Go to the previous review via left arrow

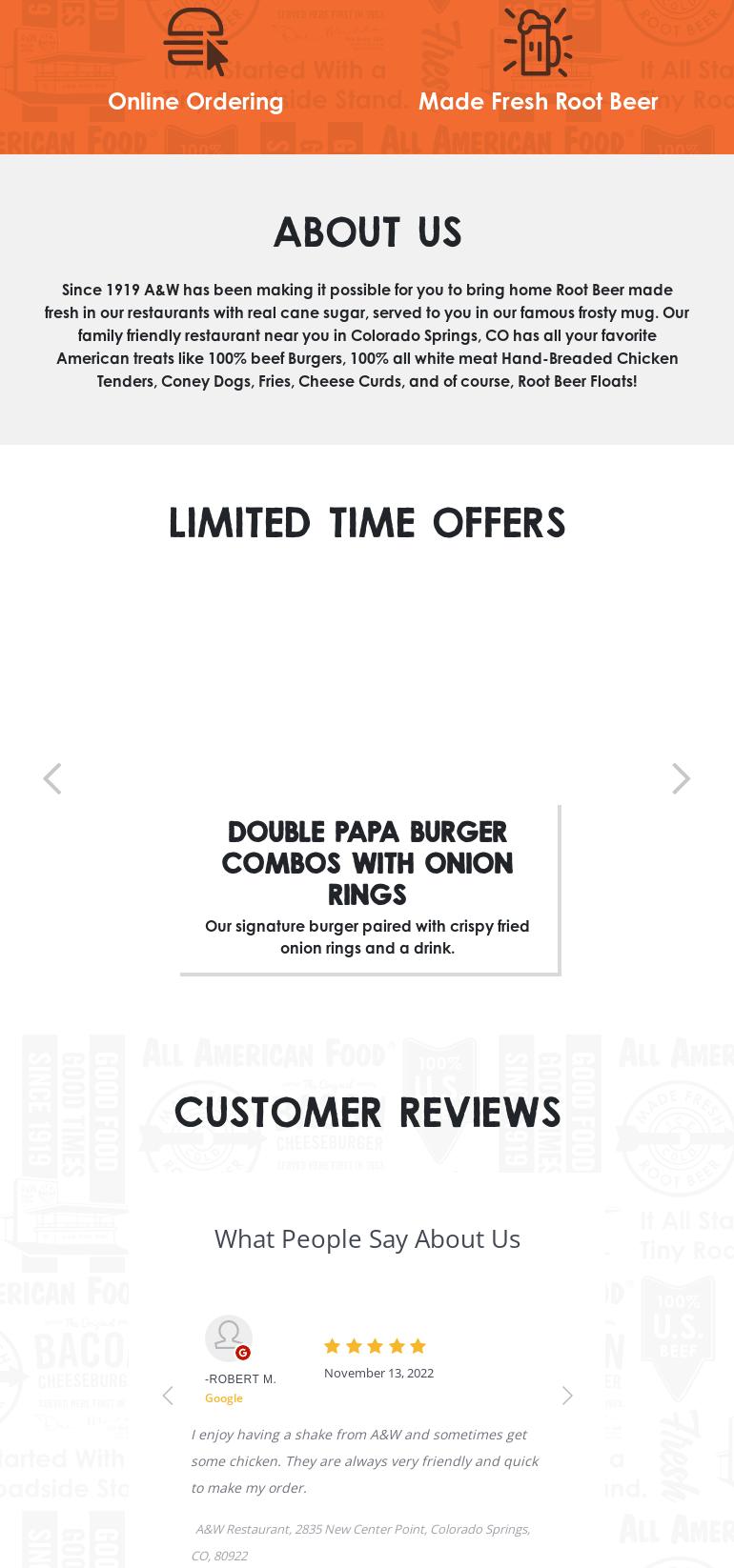(x=168, y=1396)
